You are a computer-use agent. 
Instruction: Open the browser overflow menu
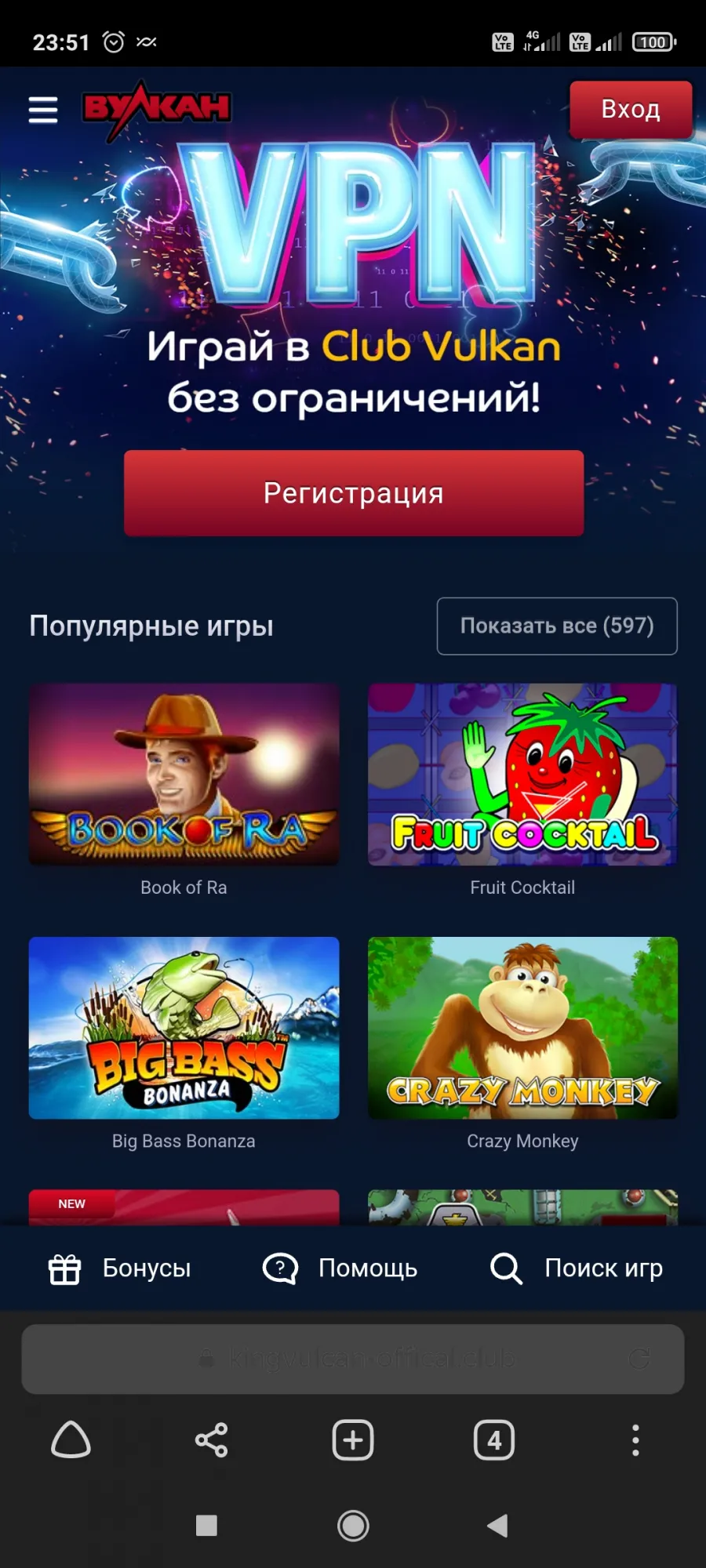tap(635, 1440)
